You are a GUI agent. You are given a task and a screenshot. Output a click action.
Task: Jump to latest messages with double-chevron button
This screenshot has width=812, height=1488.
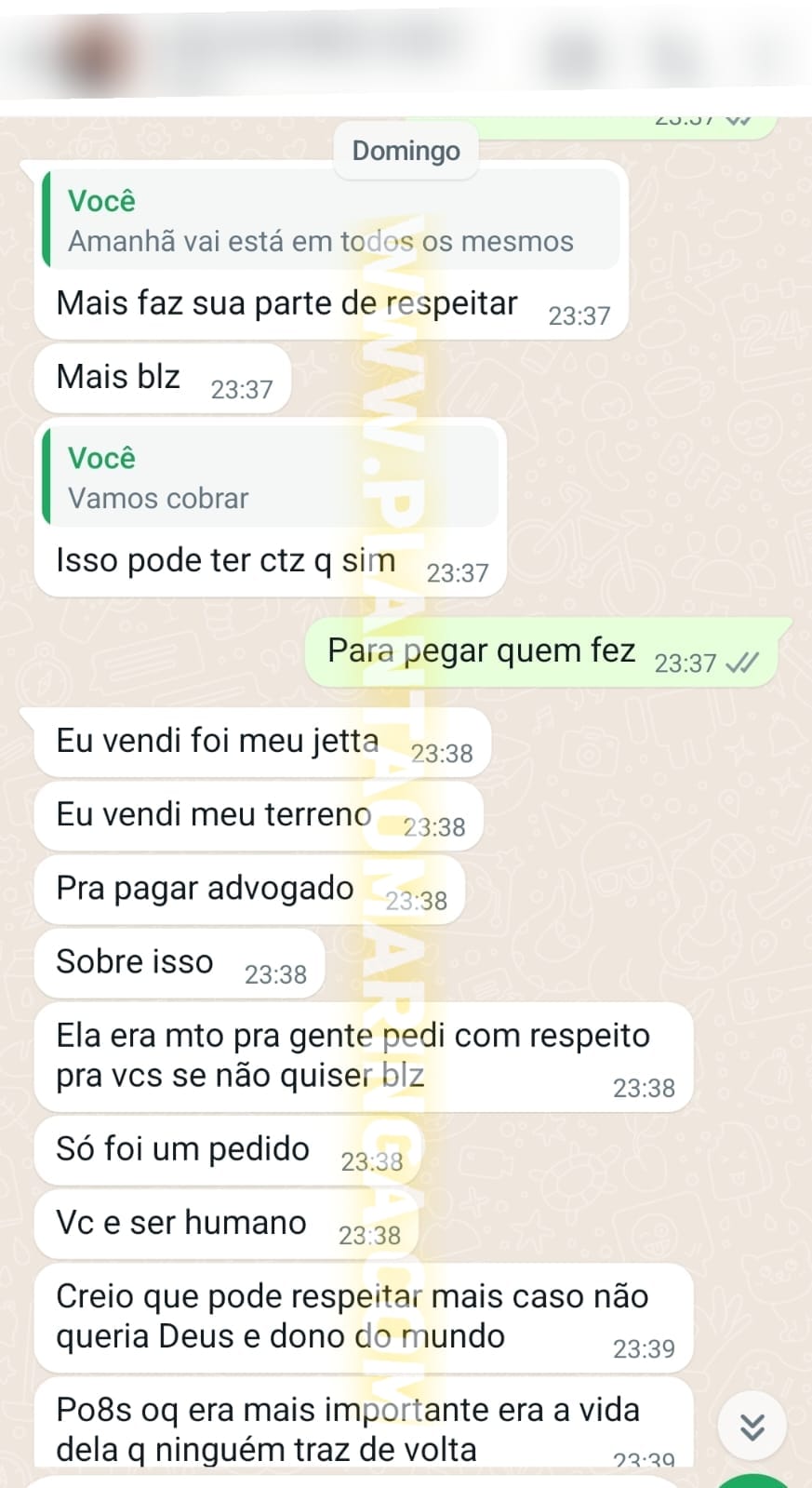752,1427
